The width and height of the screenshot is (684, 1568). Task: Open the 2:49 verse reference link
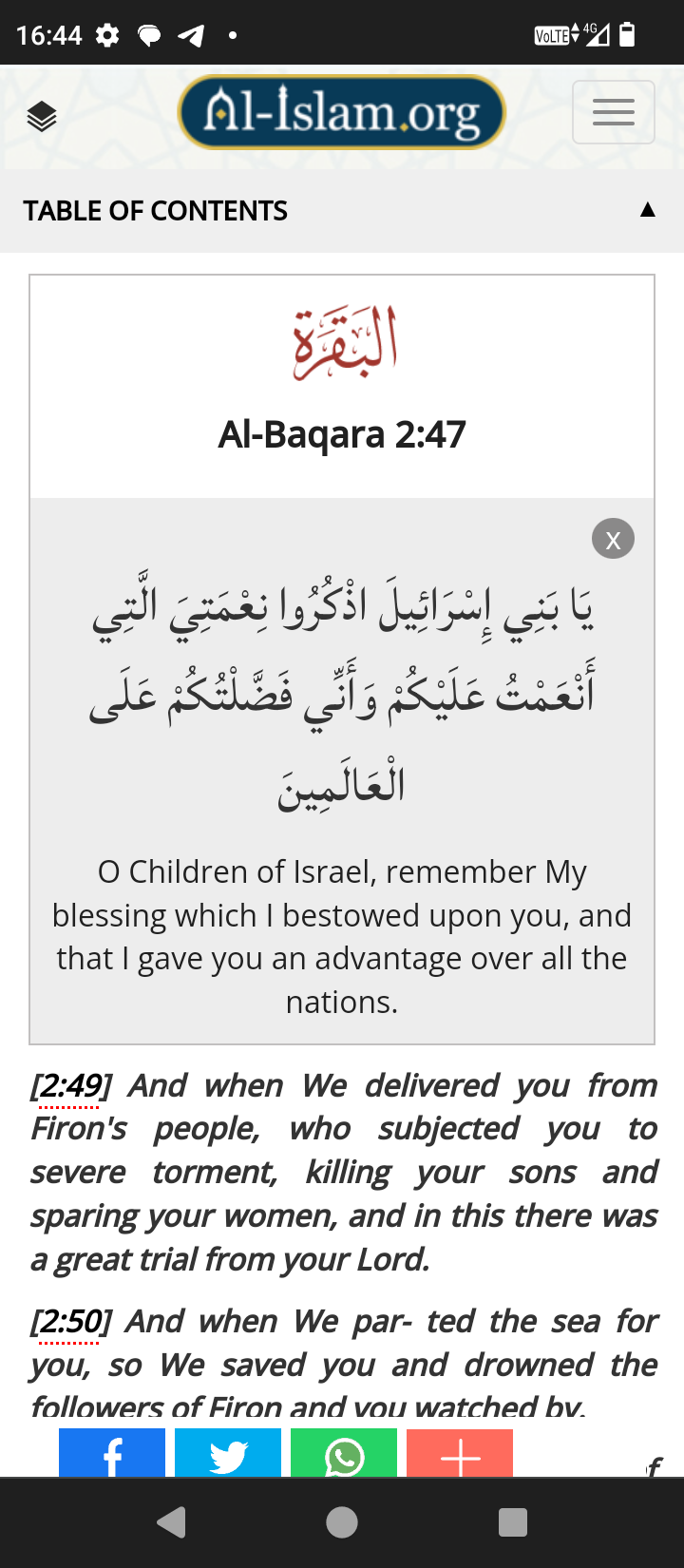click(x=68, y=1085)
